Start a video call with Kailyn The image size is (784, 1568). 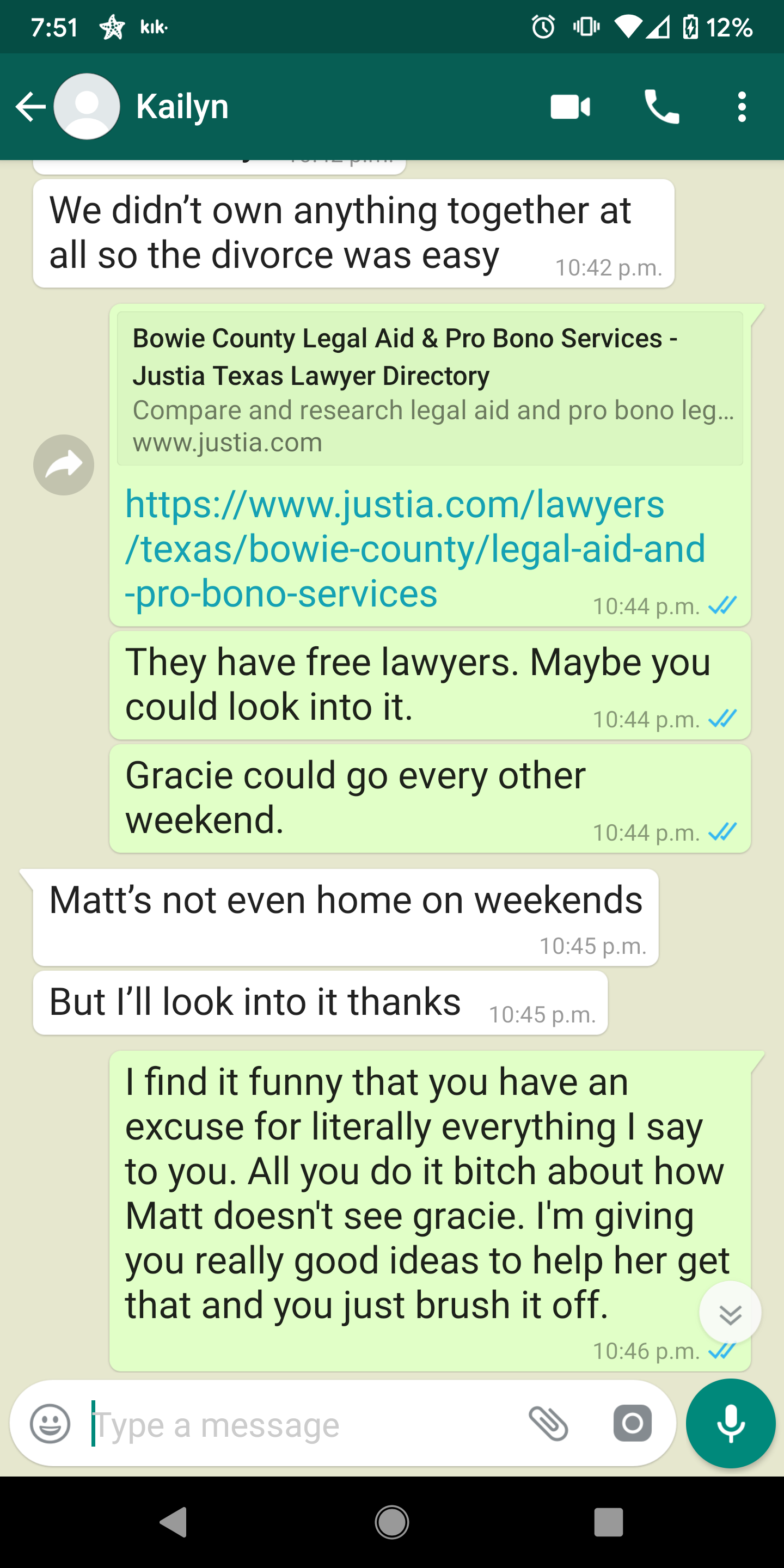tap(571, 107)
